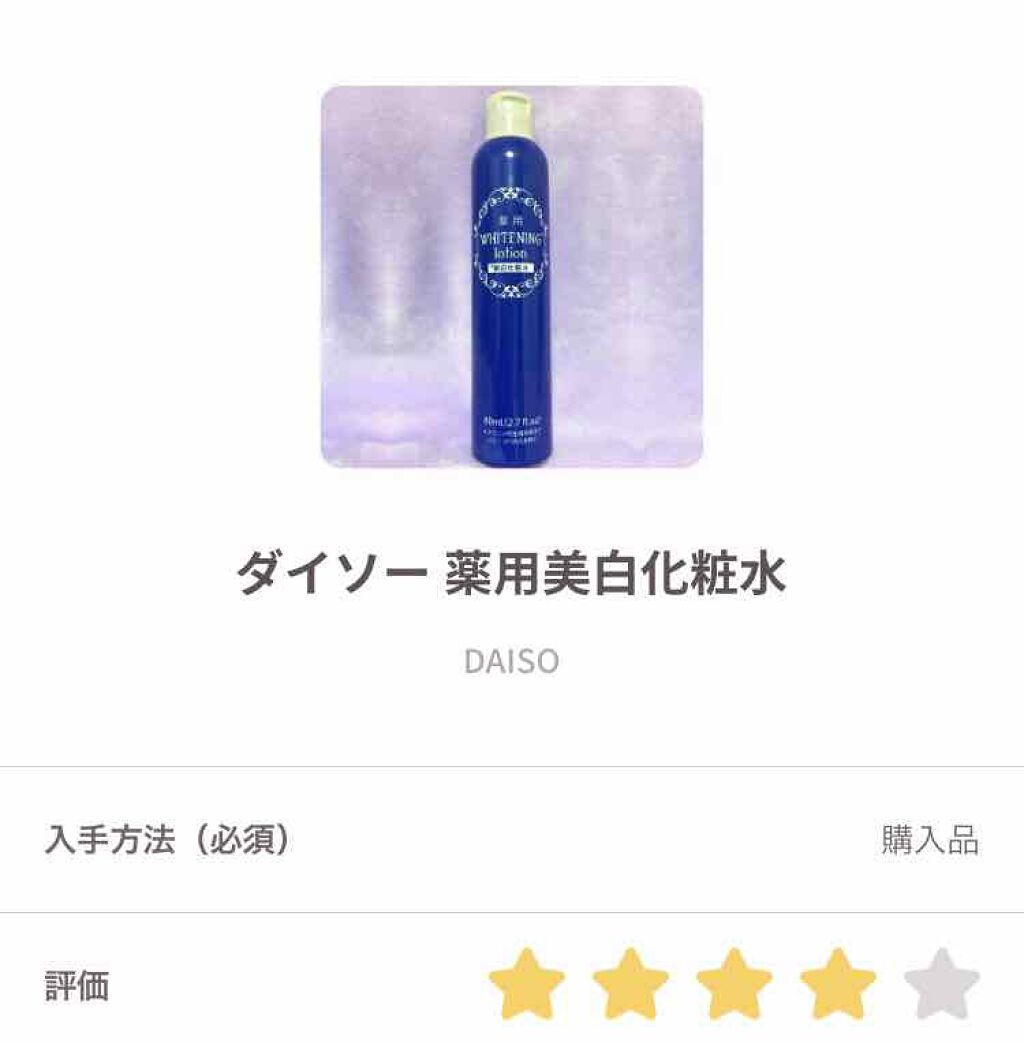Set the 評価 rating to four stars

point(838,985)
